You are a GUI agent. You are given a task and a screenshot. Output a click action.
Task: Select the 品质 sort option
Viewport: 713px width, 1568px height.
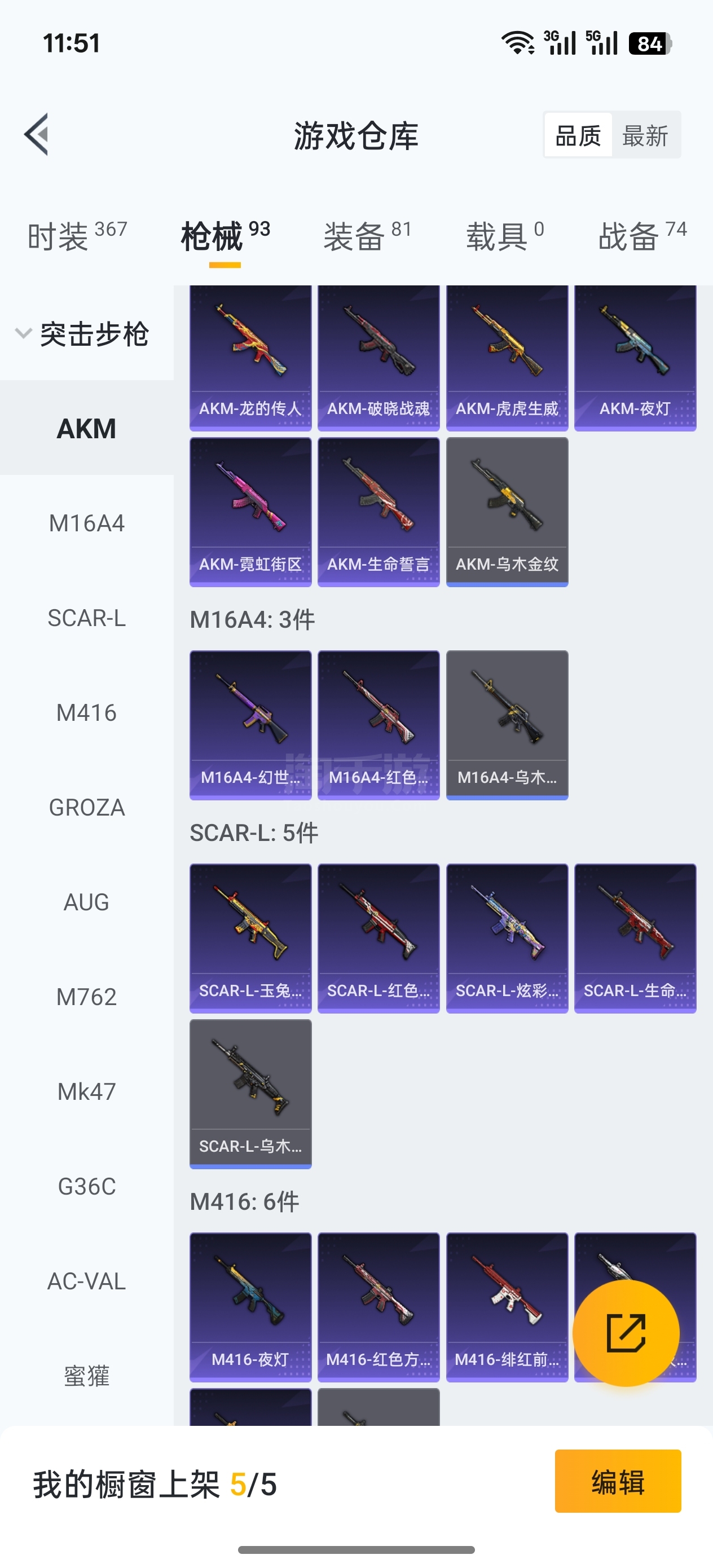tap(578, 135)
